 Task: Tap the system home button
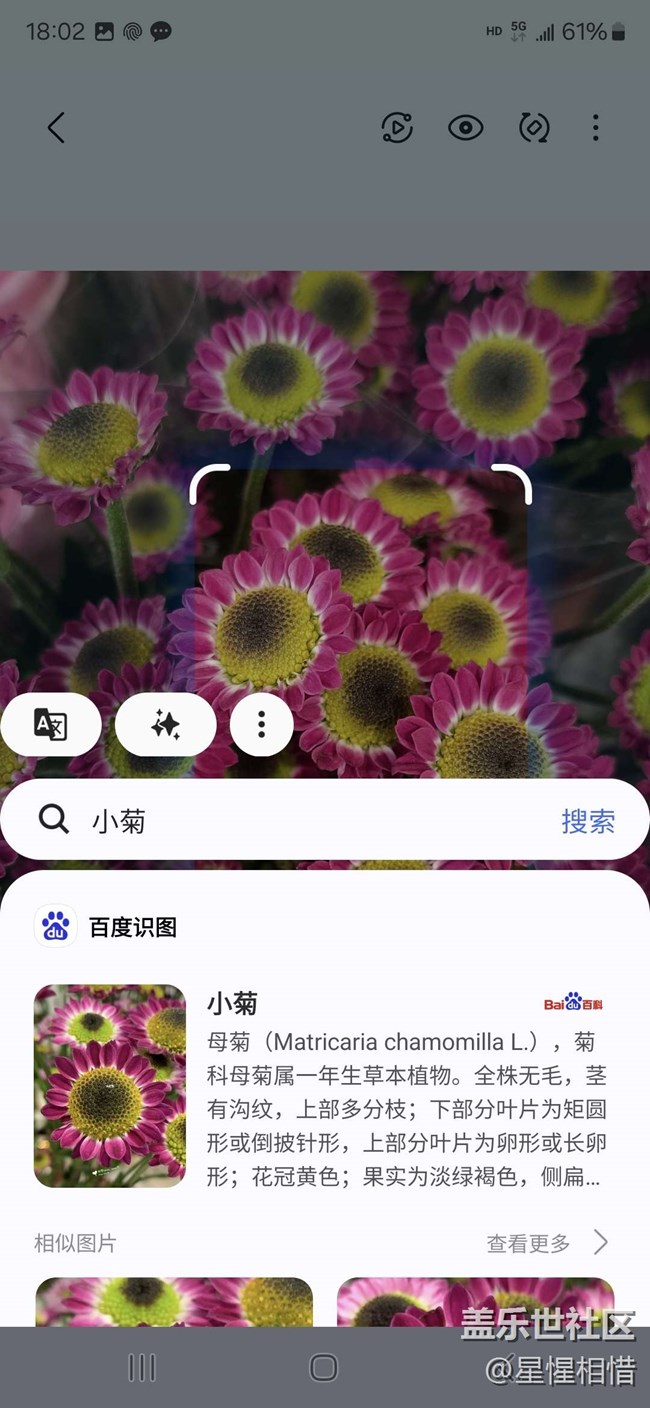(x=324, y=1367)
